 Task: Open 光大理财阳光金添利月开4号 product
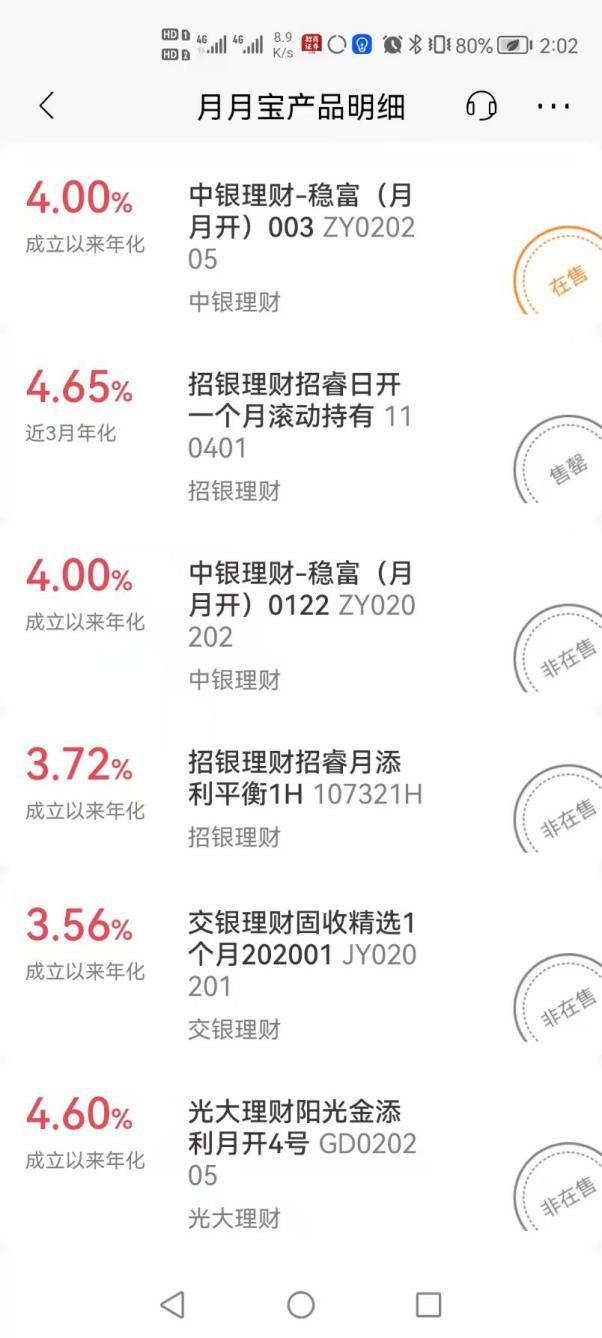coord(300,1143)
